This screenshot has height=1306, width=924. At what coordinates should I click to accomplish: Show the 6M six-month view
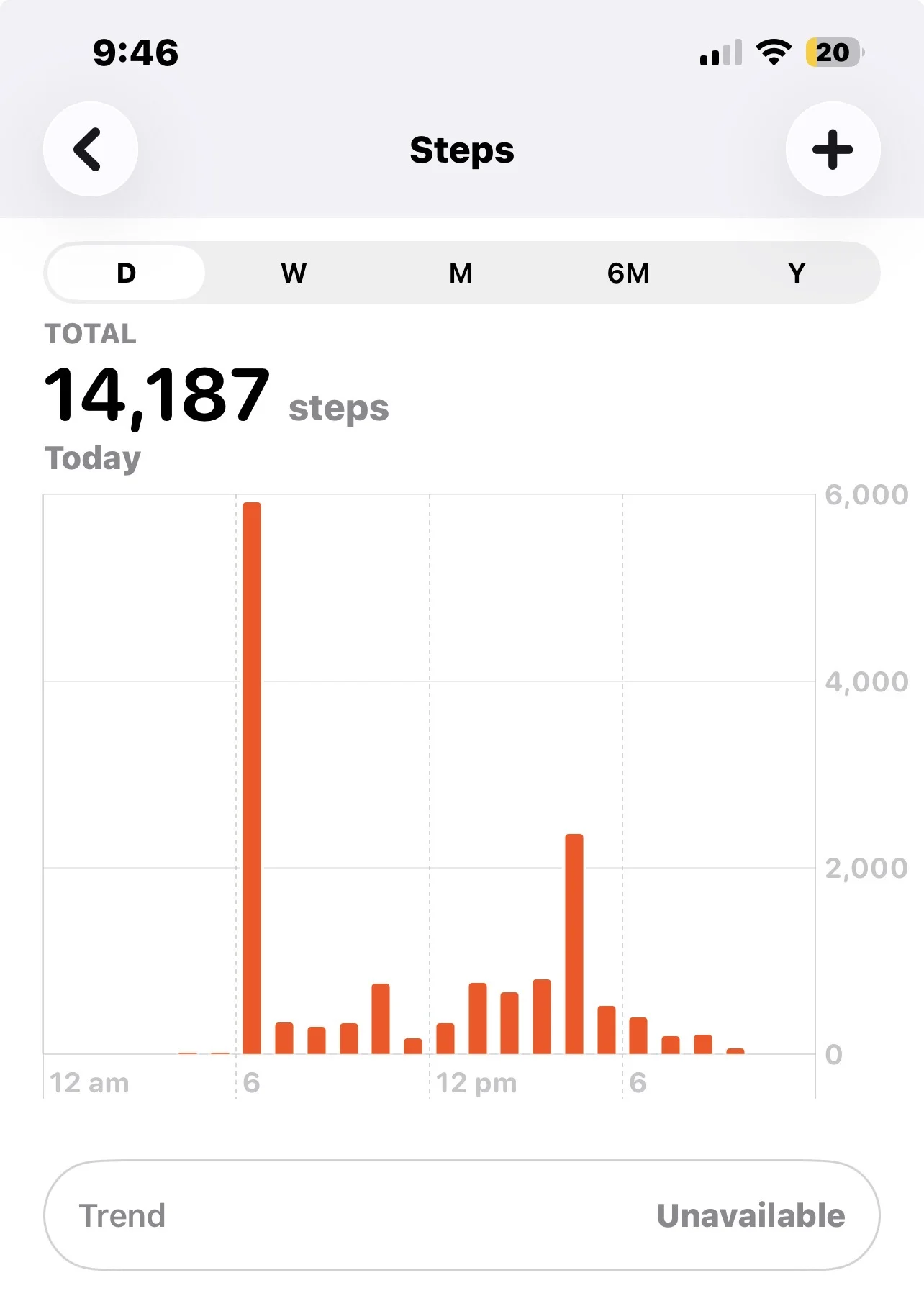[628, 273]
